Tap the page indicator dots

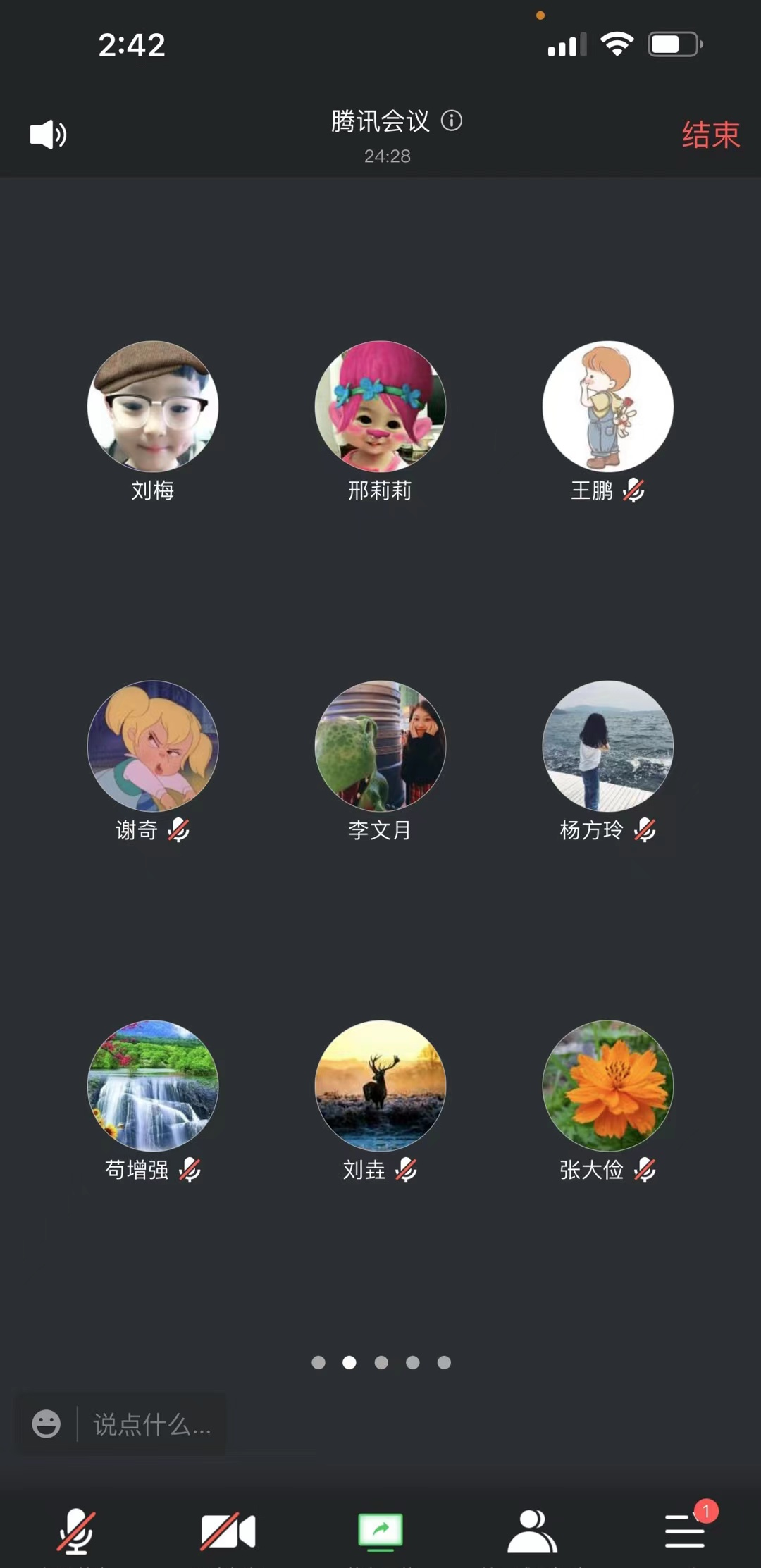point(380,1362)
